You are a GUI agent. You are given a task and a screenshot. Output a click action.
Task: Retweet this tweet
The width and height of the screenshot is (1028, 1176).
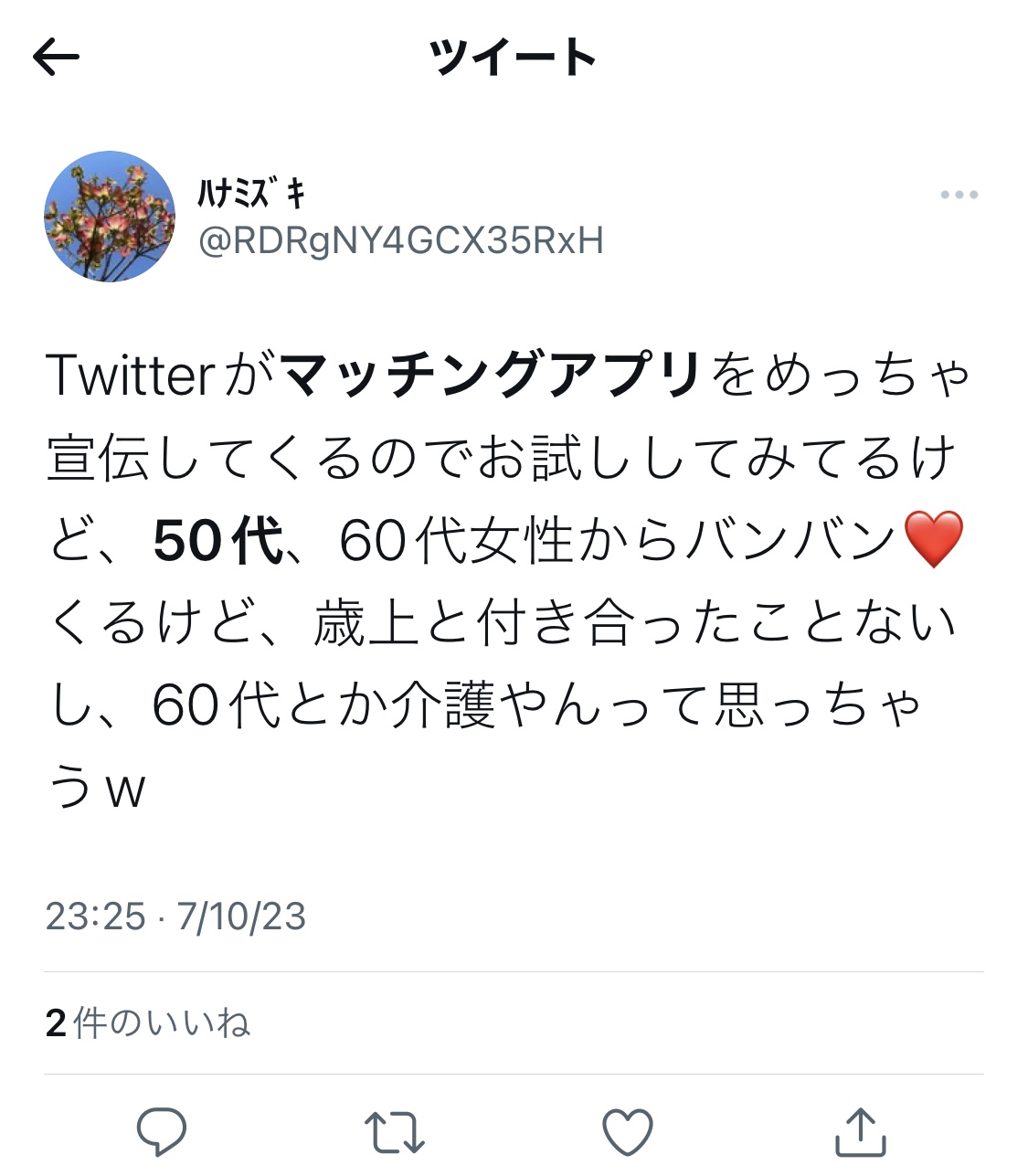pyautogui.click(x=394, y=1131)
